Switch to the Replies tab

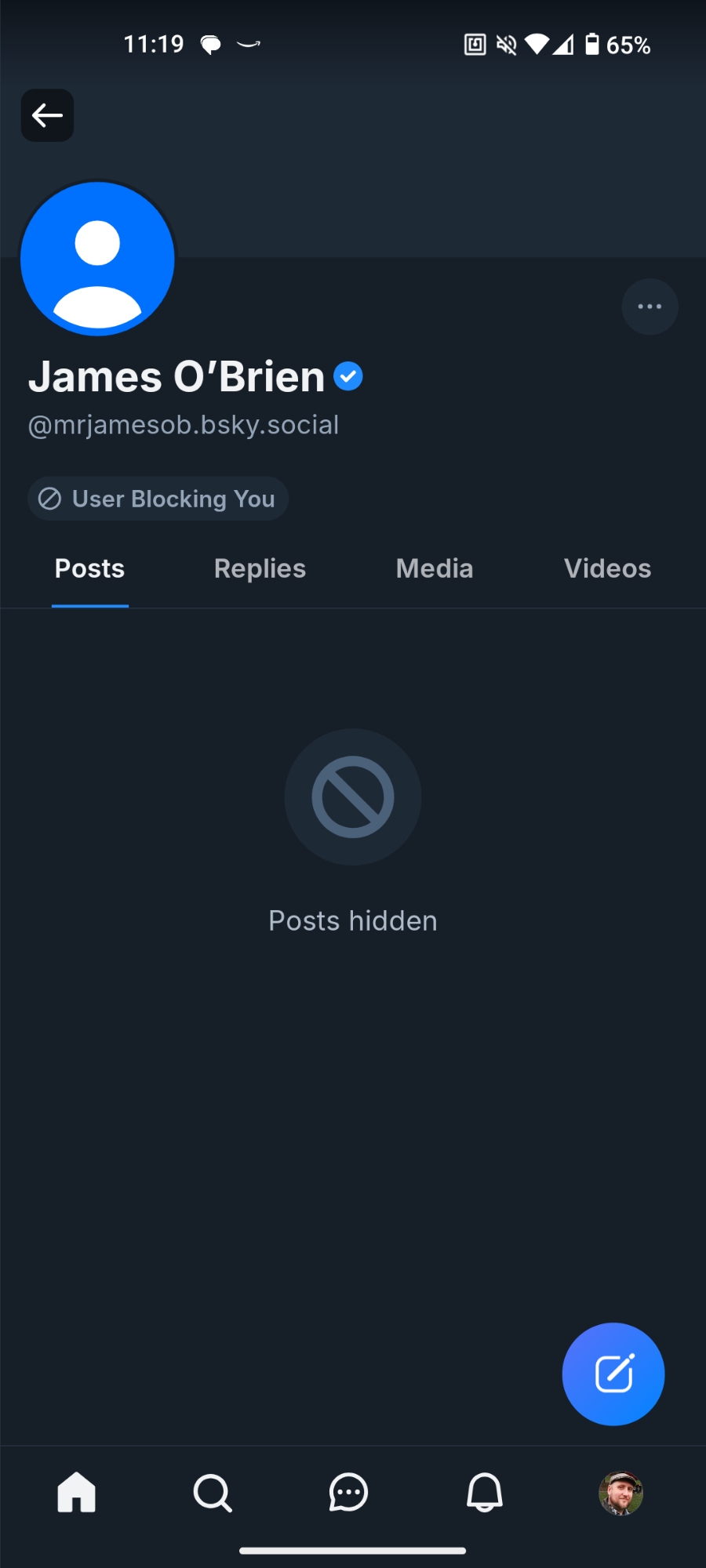260,568
